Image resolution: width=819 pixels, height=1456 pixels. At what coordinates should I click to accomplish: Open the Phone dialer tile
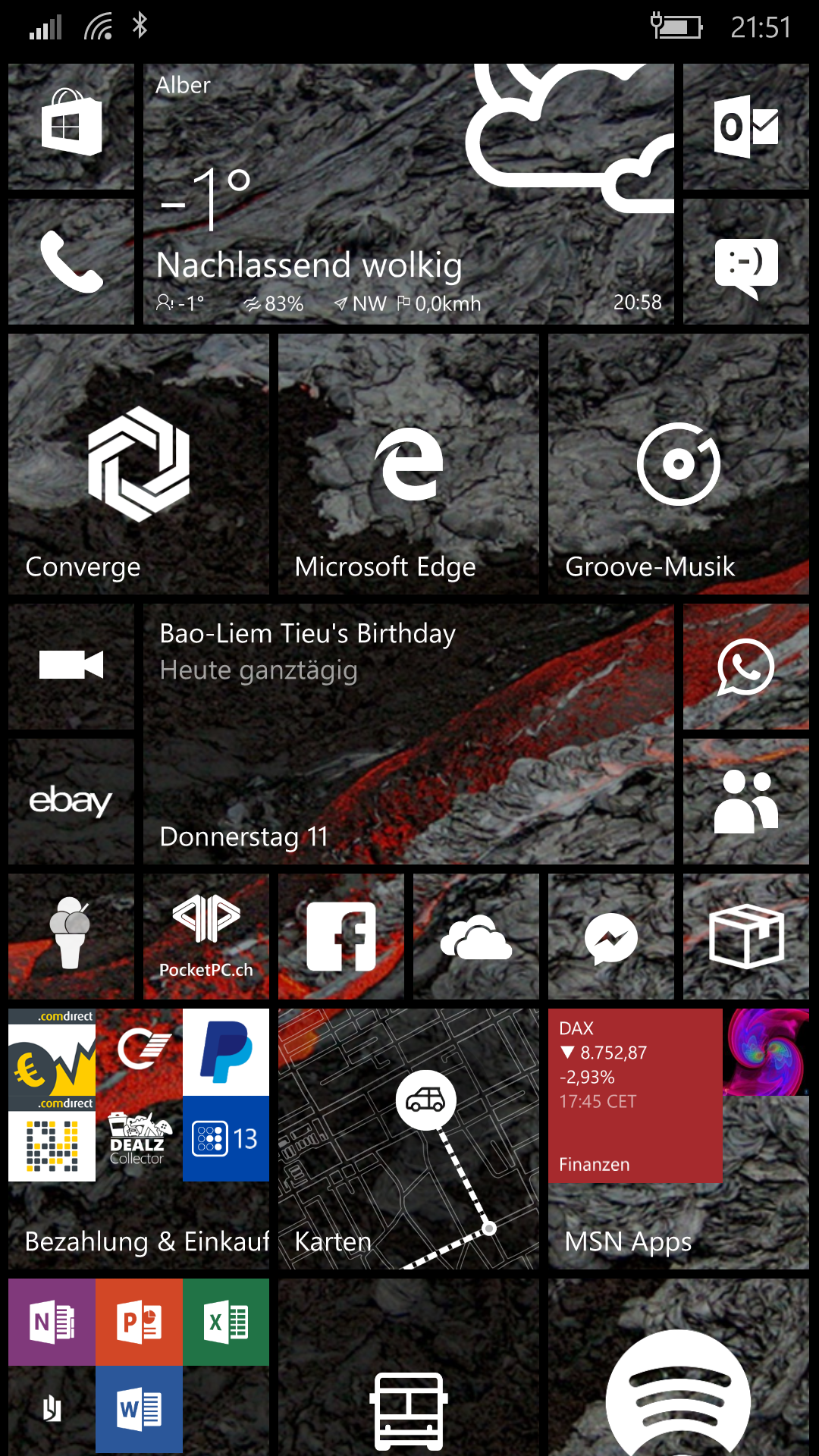(x=71, y=262)
